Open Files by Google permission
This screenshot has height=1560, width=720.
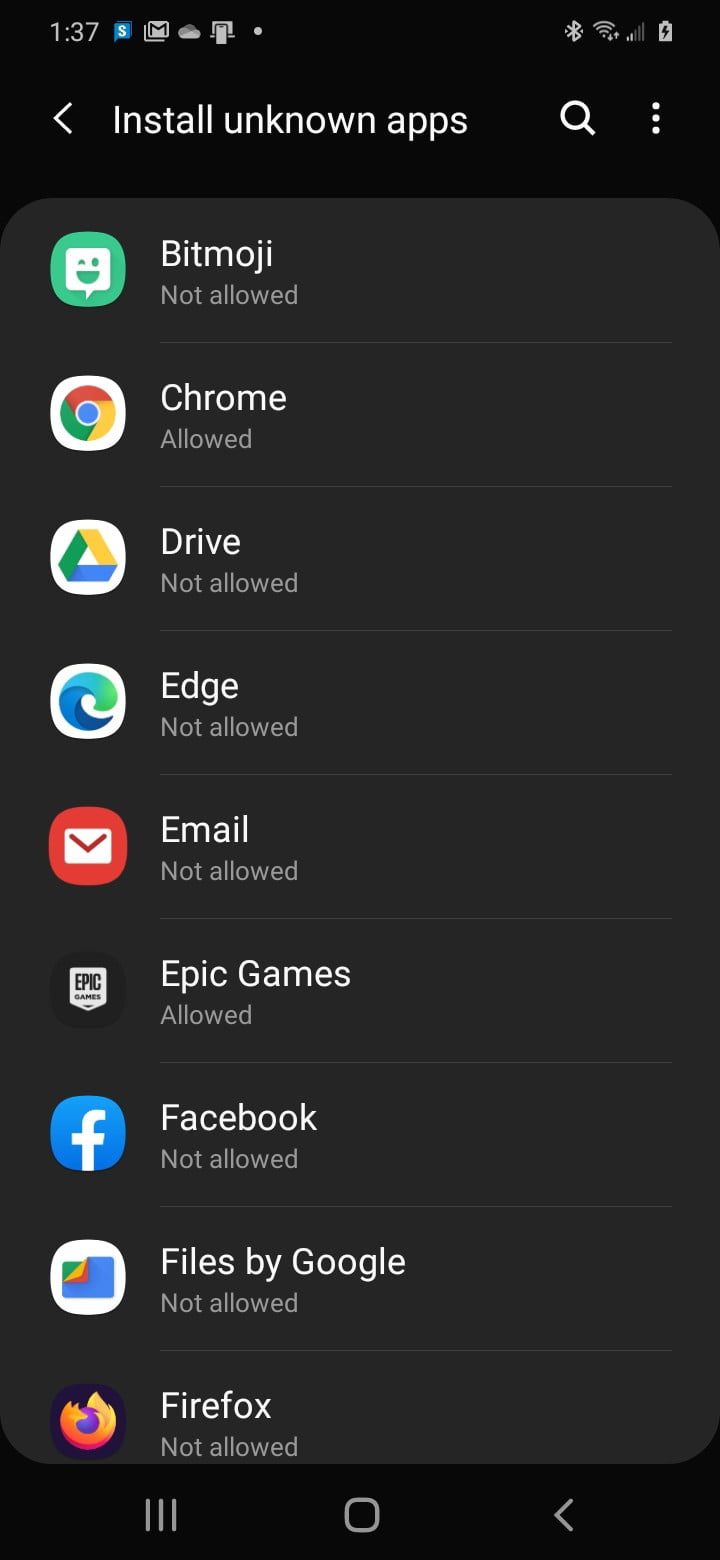(360, 1279)
